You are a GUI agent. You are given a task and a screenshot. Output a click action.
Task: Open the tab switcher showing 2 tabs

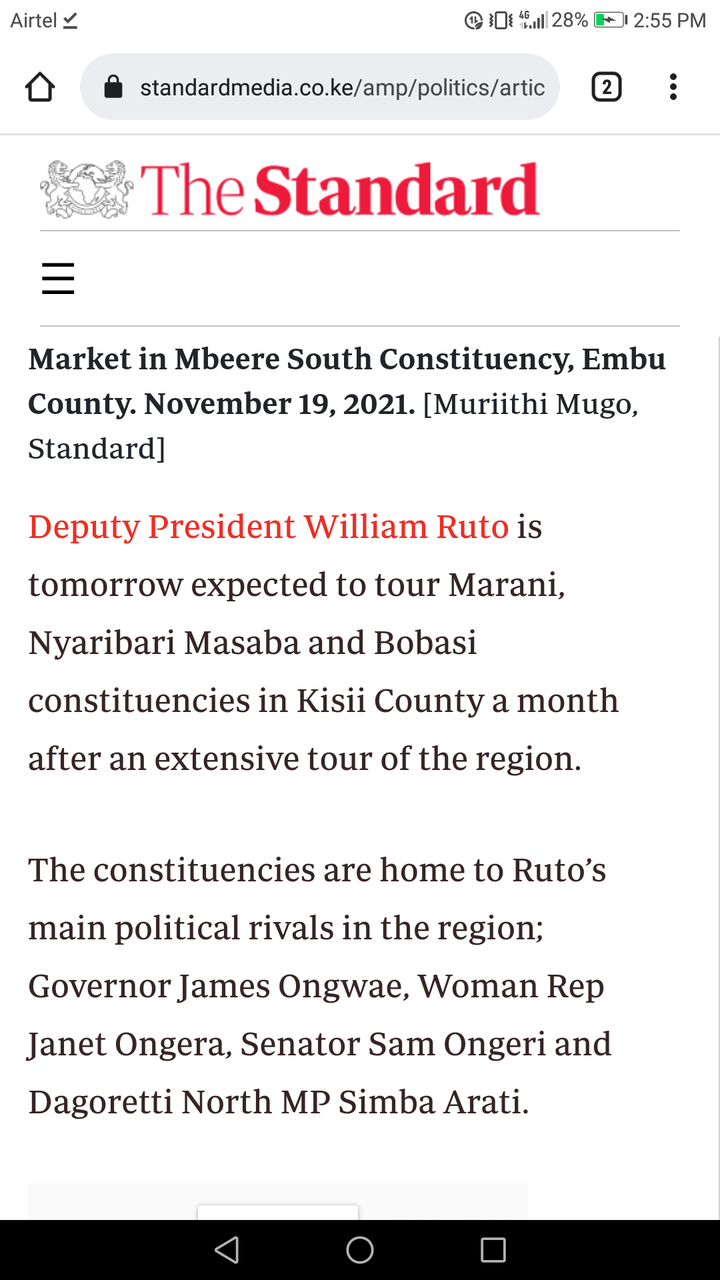click(606, 87)
